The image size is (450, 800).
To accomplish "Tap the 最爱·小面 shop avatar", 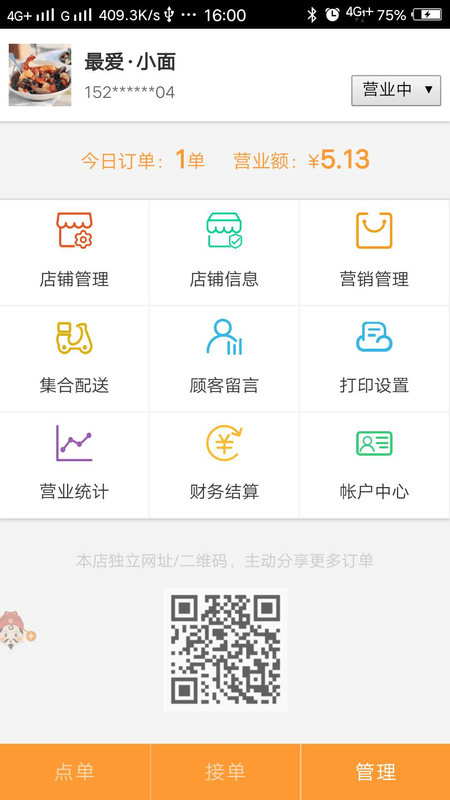I will [40, 75].
